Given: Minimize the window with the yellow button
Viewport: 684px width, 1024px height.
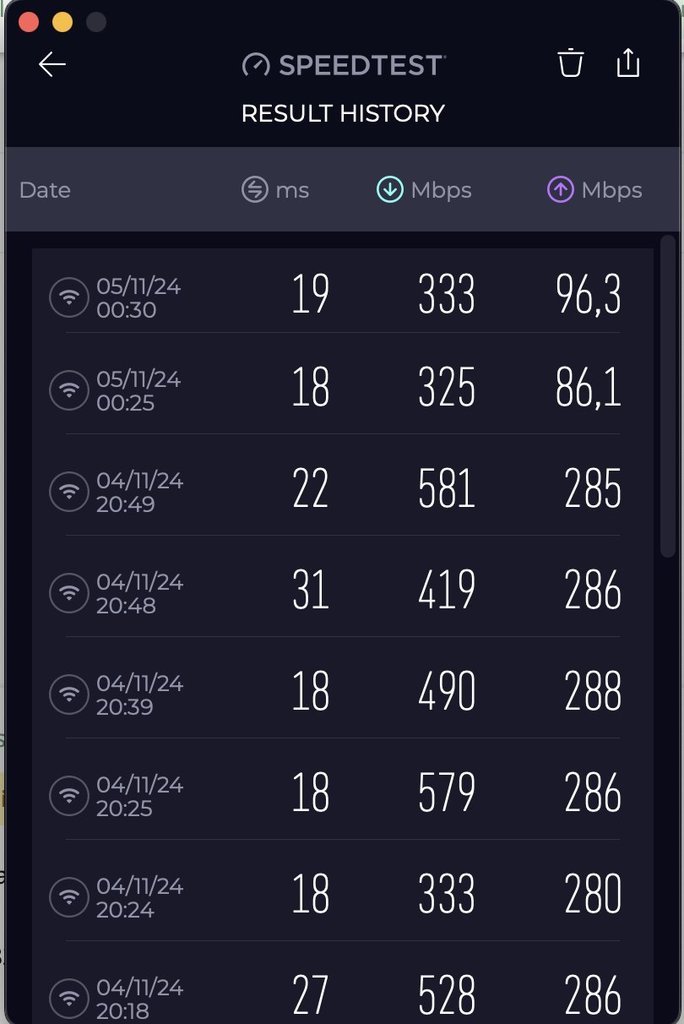Looking at the screenshot, I should point(62,22).
